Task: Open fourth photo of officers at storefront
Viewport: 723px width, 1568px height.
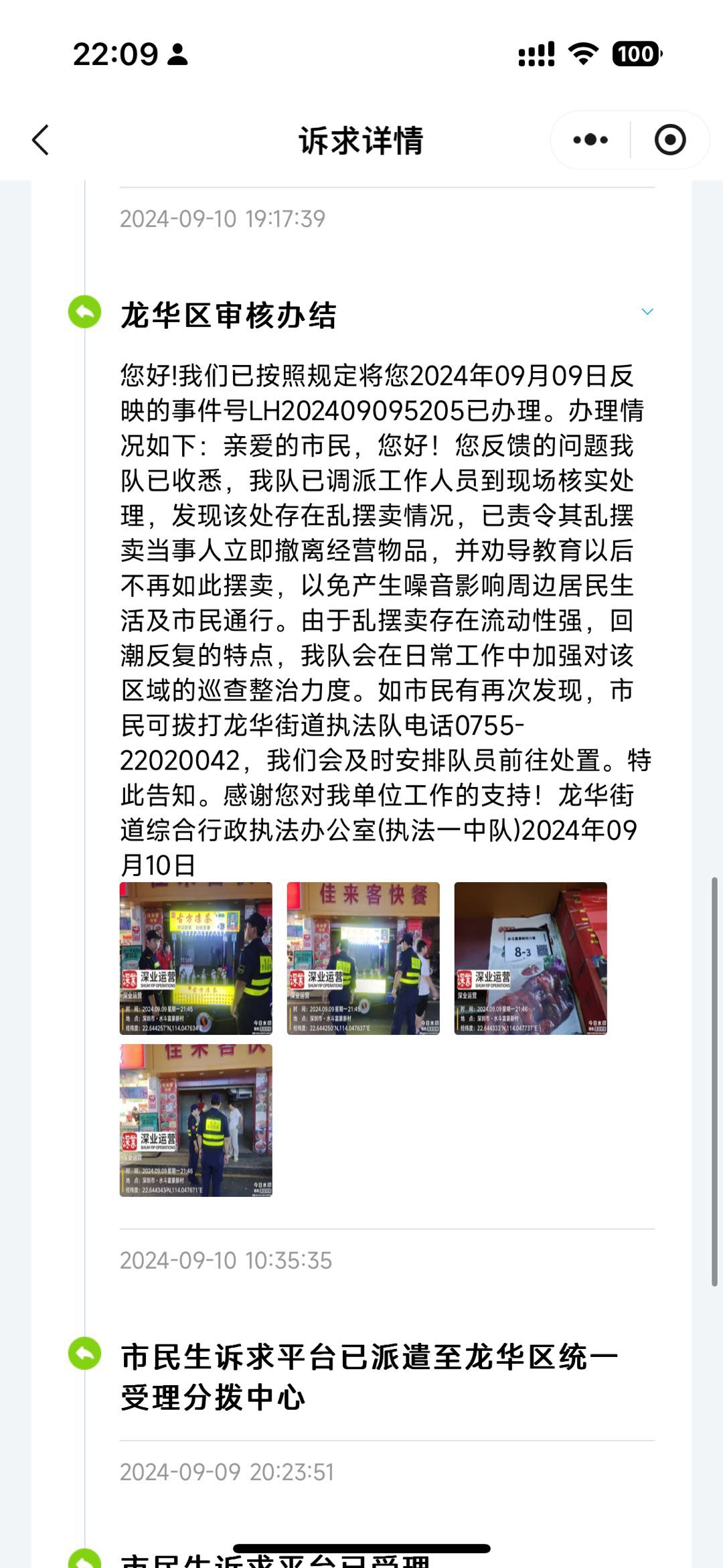Action: (196, 1120)
